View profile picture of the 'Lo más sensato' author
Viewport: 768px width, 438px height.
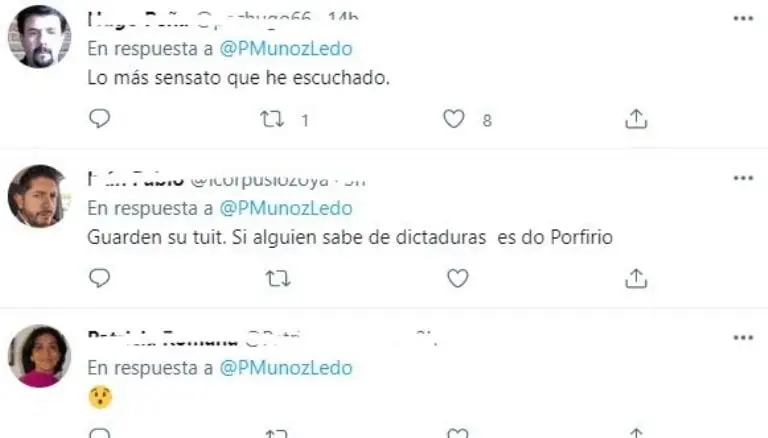click(x=38, y=36)
